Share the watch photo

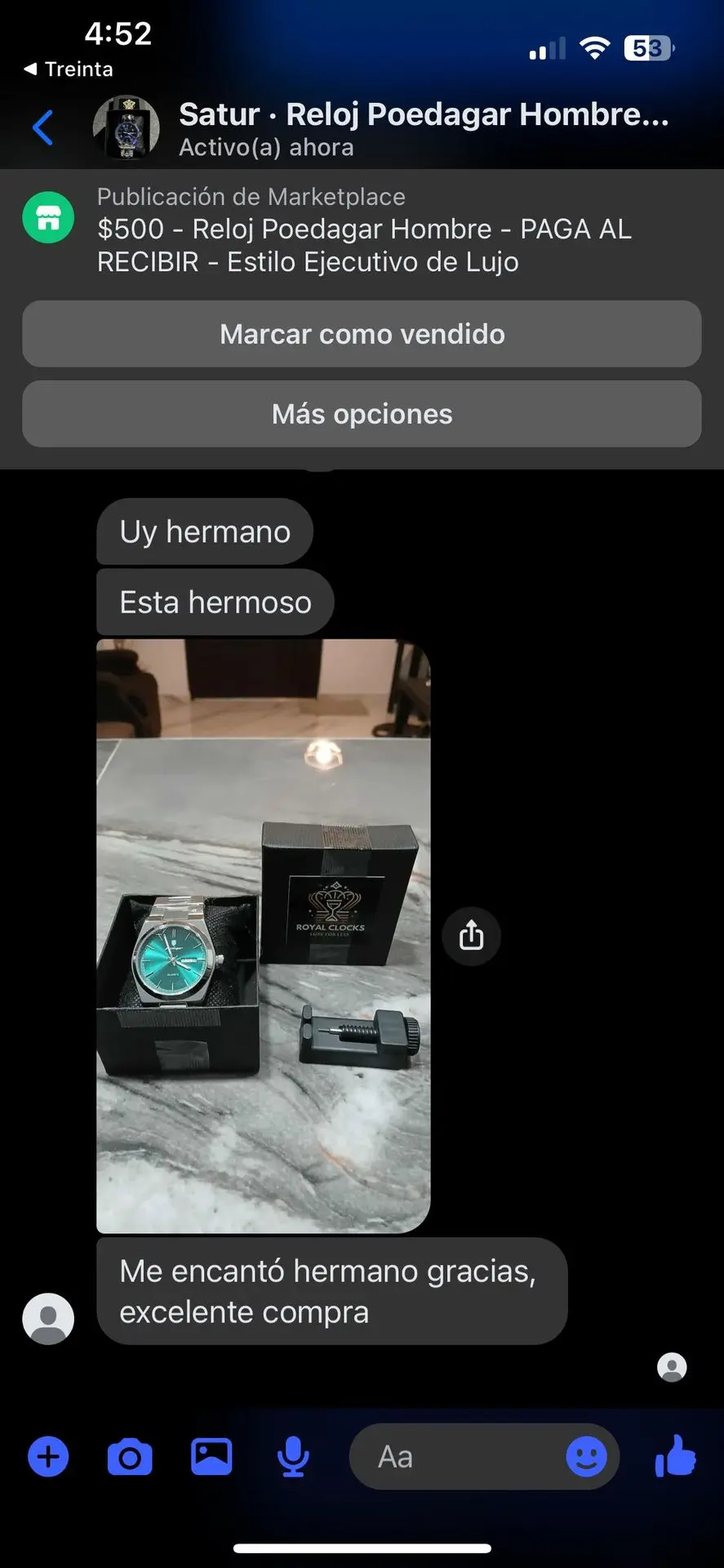click(x=471, y=936)
